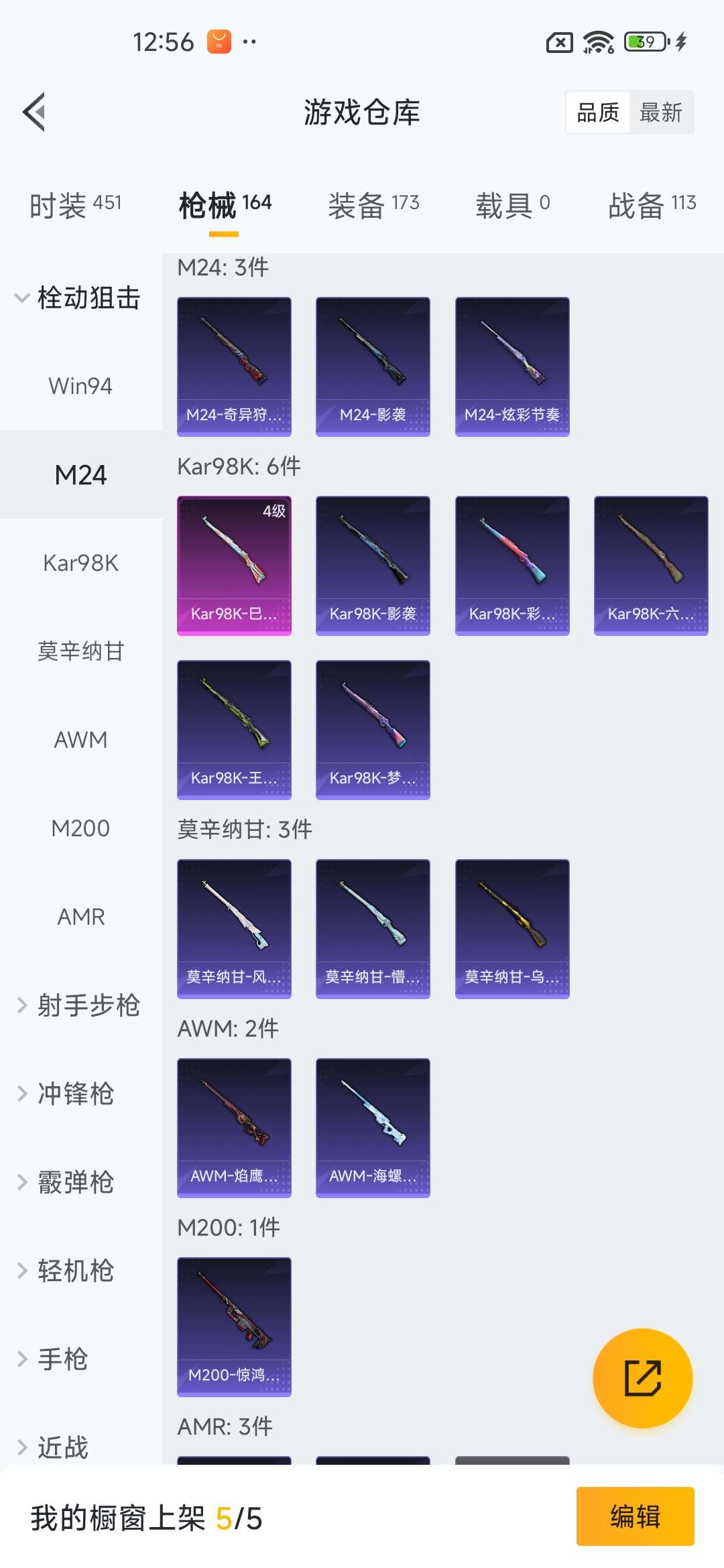724x1568 pixels.
Task: Open the share window via yellow floating button
Action: (x=641, y=1377)
